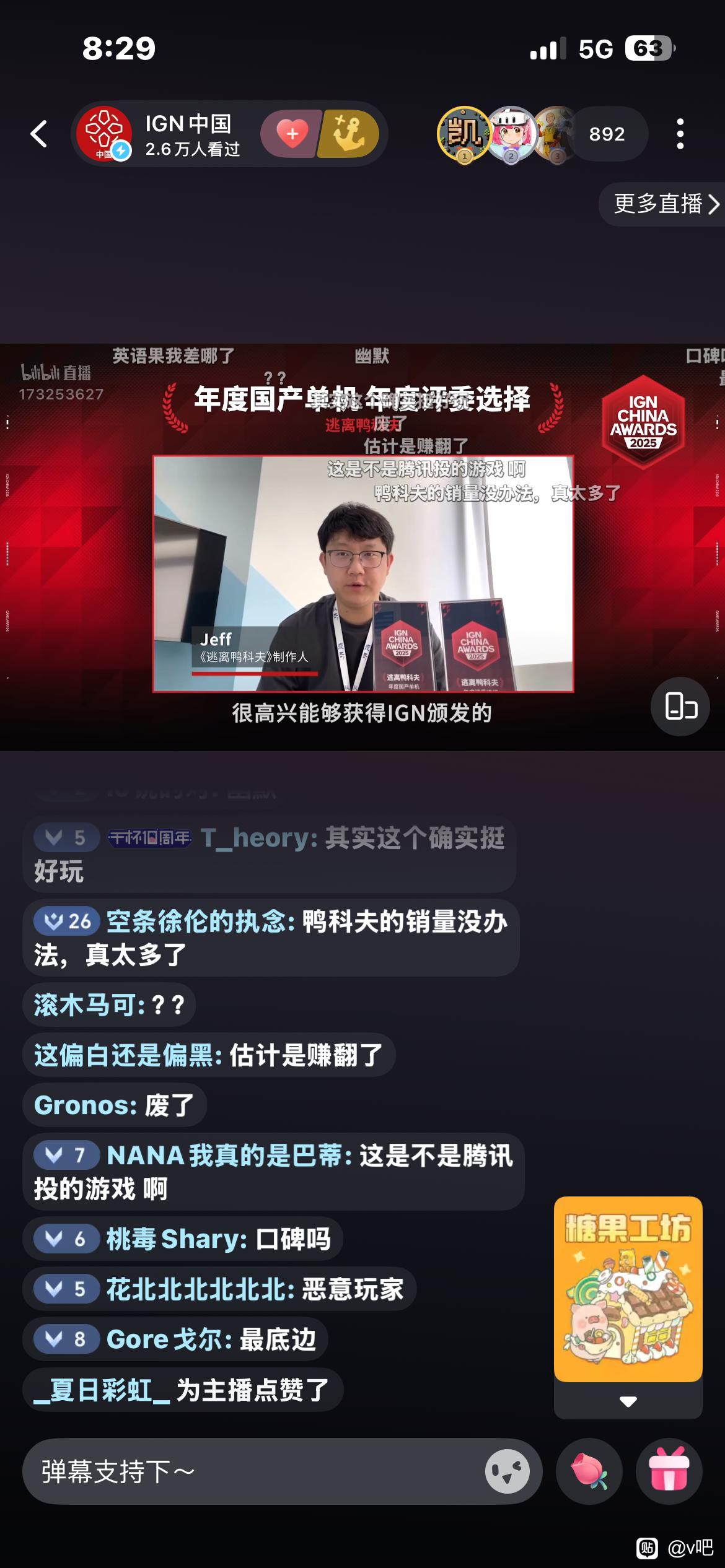Open the 892 viewer ranking list
This screenshot has height=1568, width=725.
tap(607, 134)
